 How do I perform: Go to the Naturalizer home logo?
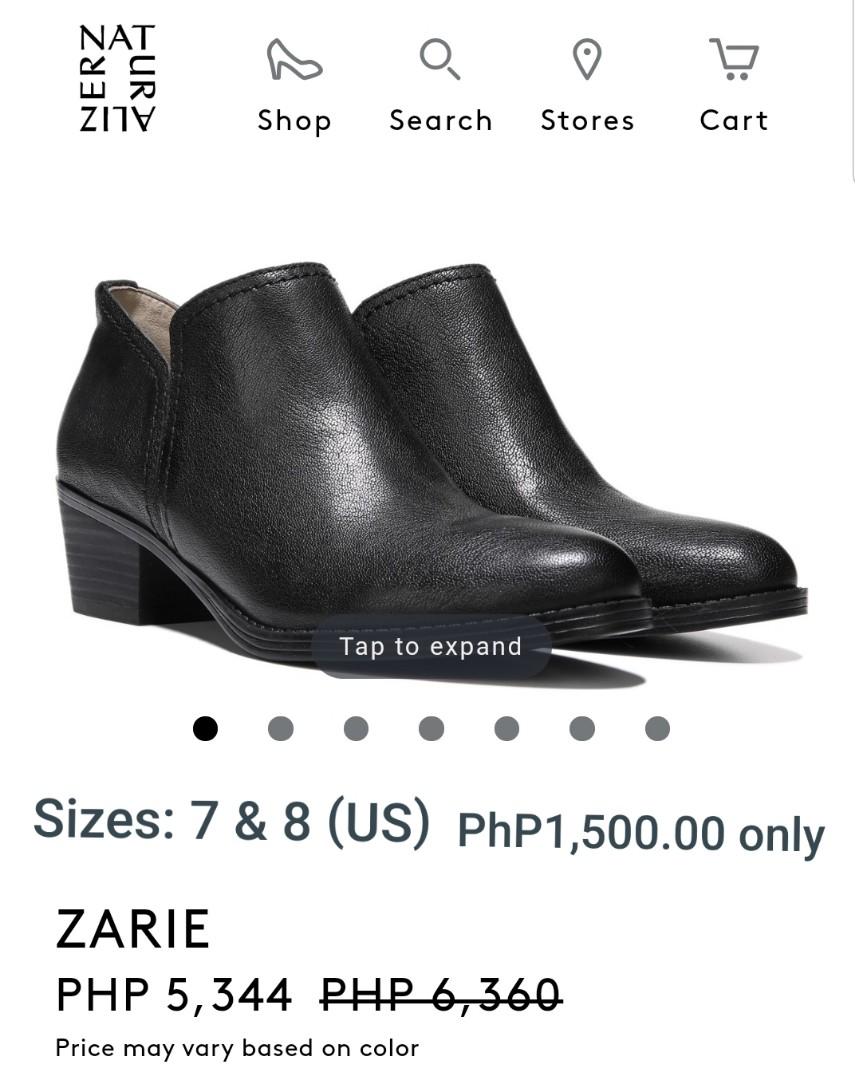[x=118, y=80]
